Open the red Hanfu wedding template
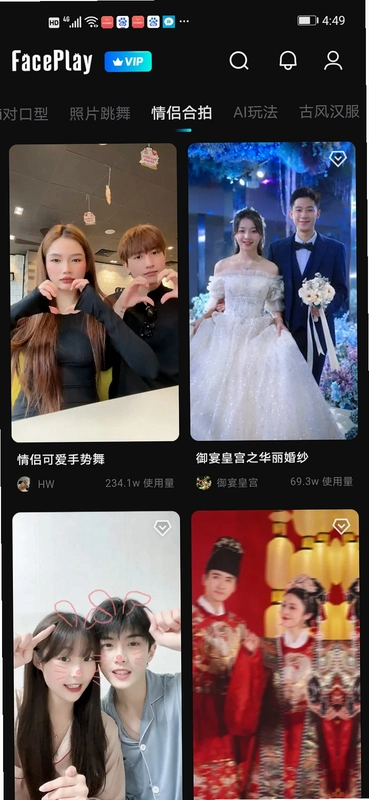Image resolution: width=369 pixels, height=800 pixels. click(x=276, y=655)
